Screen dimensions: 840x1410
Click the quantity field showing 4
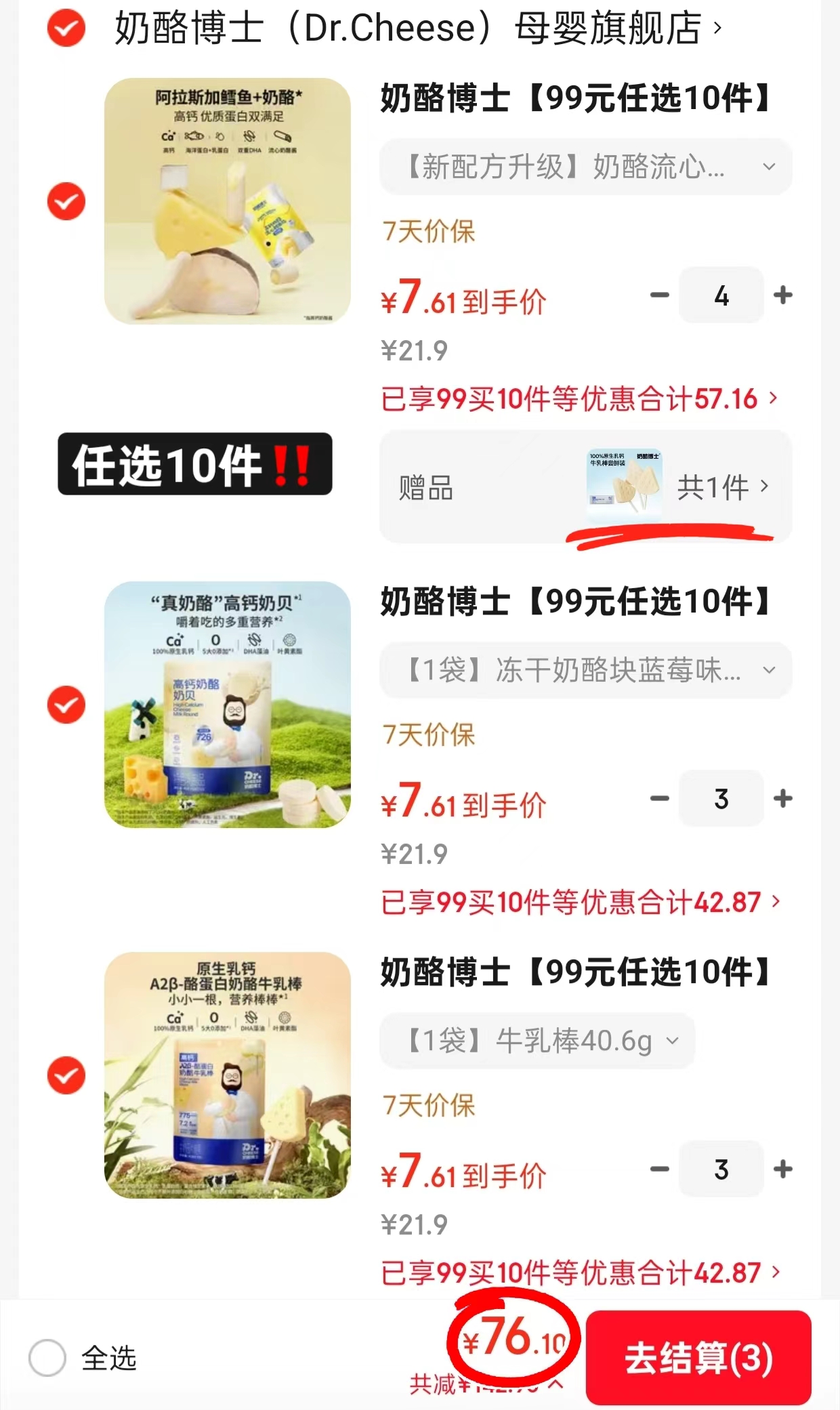(721, 295)
